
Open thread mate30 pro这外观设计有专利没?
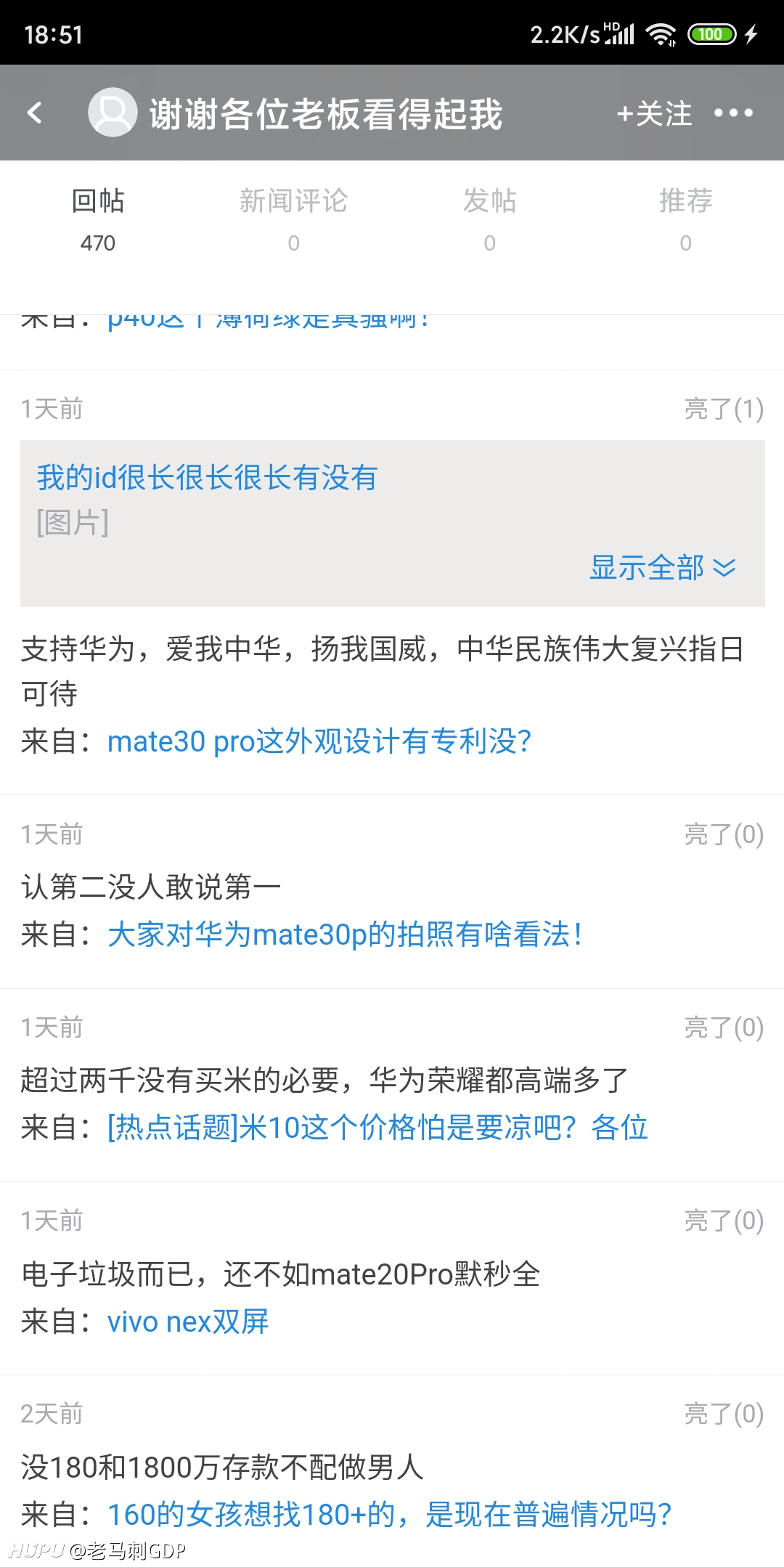point(319,741)
